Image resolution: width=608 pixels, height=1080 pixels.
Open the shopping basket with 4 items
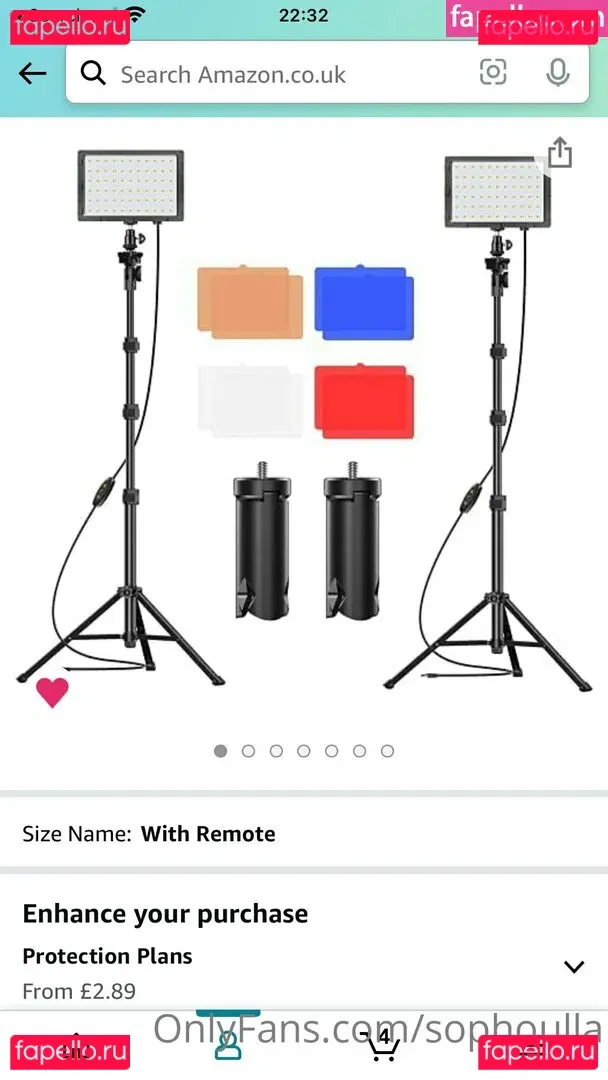pyautogui.click(x=382, y=1044)
